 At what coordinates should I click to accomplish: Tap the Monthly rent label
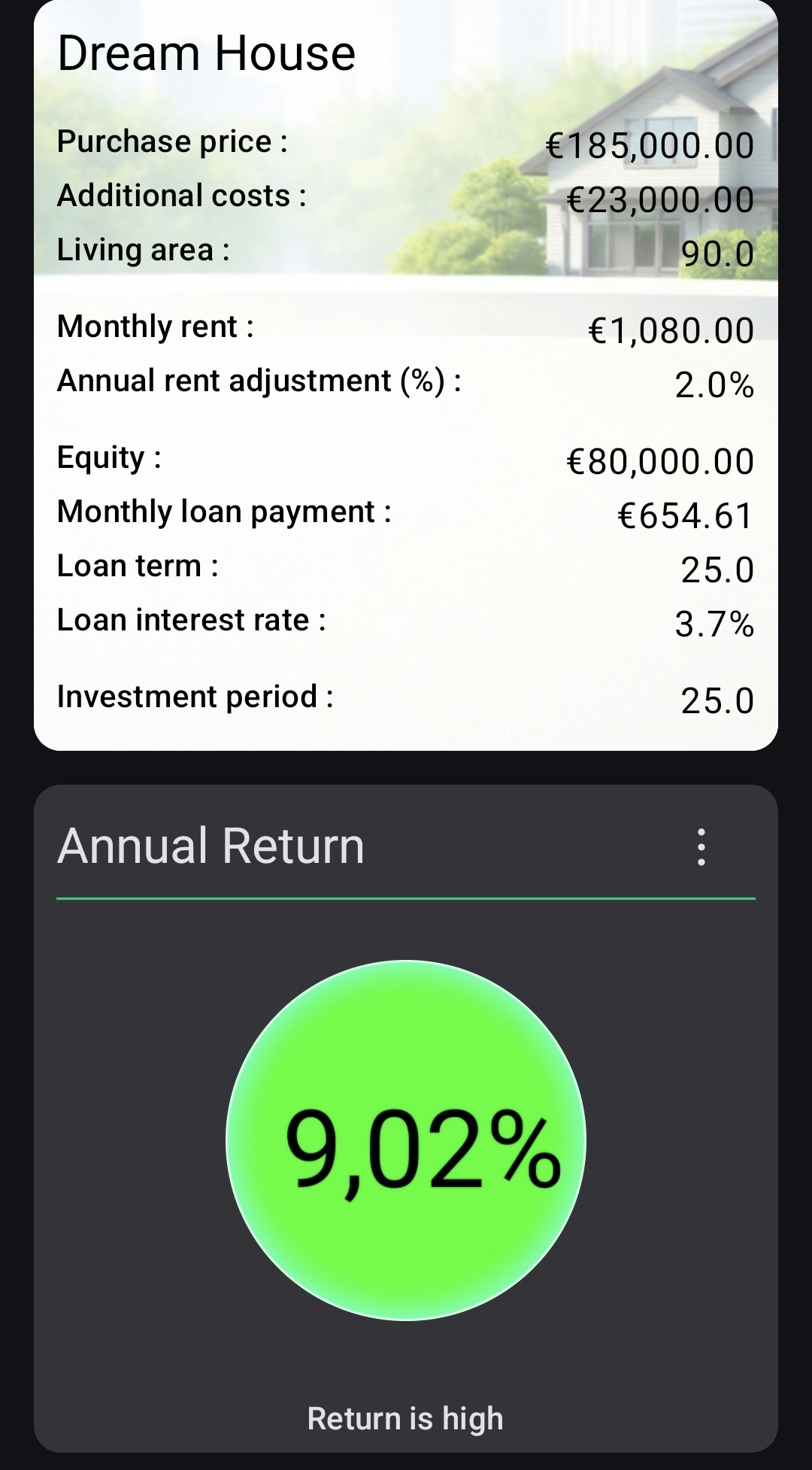click(154, 326)
